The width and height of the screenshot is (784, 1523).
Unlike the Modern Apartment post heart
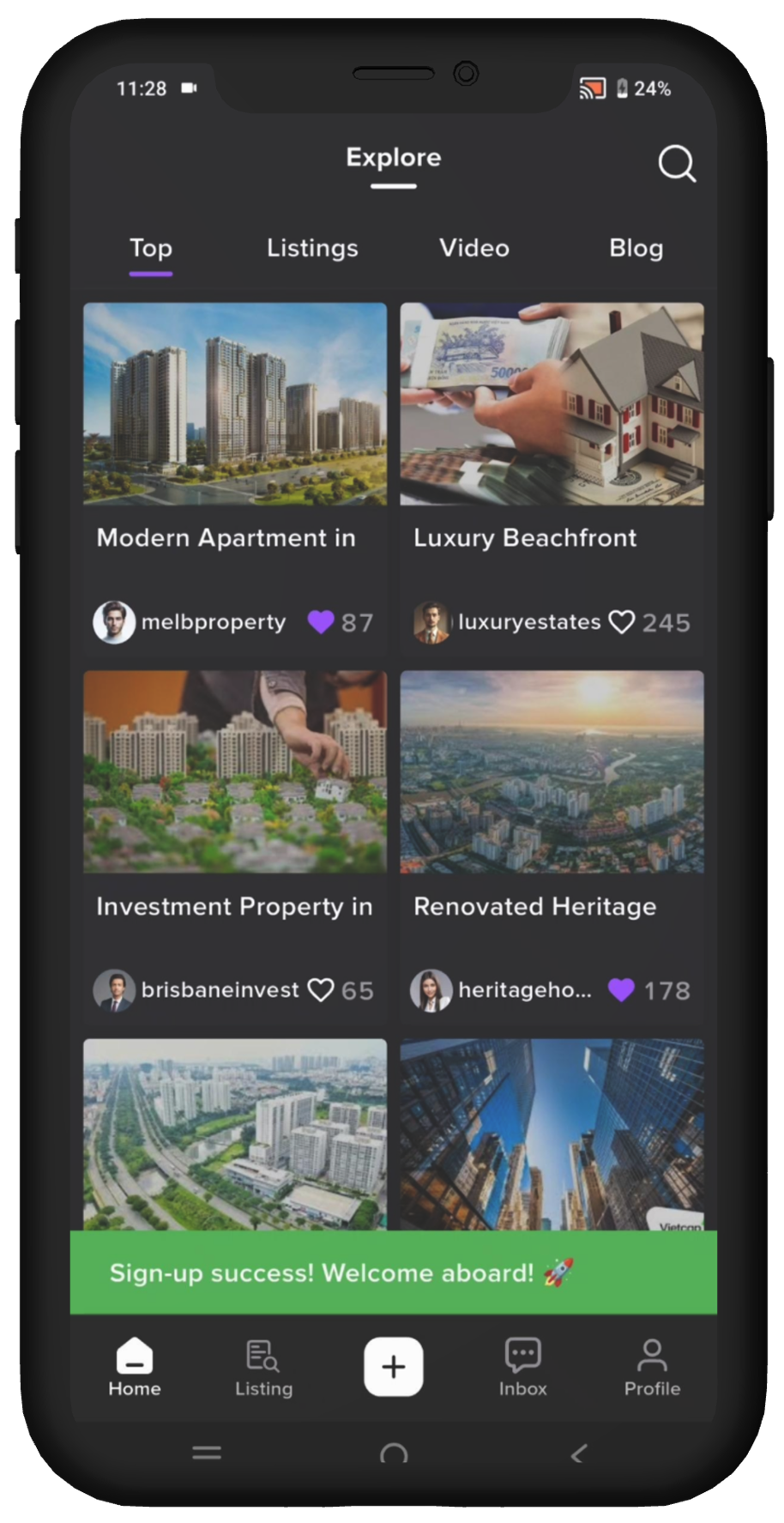pos(321,622)
